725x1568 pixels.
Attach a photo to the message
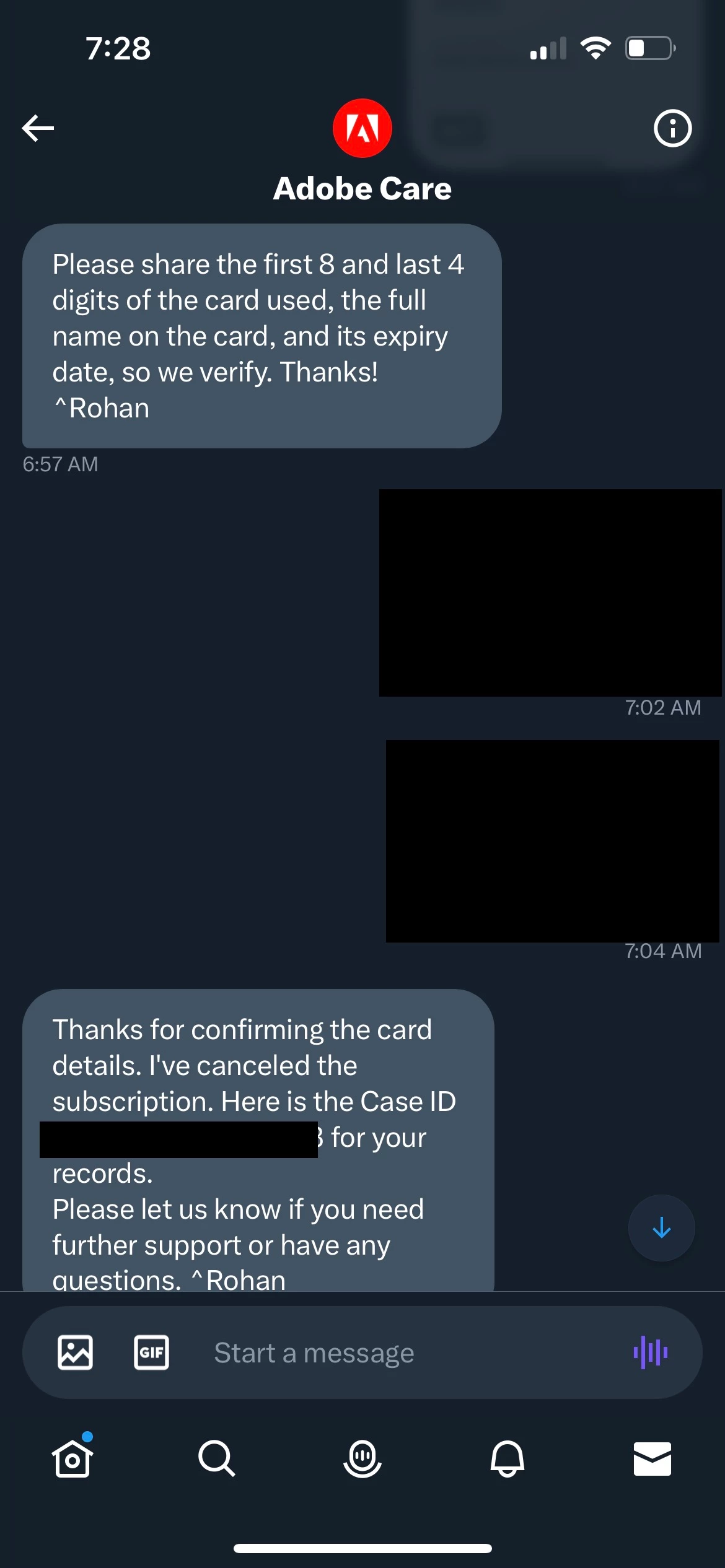(76, 1352)
